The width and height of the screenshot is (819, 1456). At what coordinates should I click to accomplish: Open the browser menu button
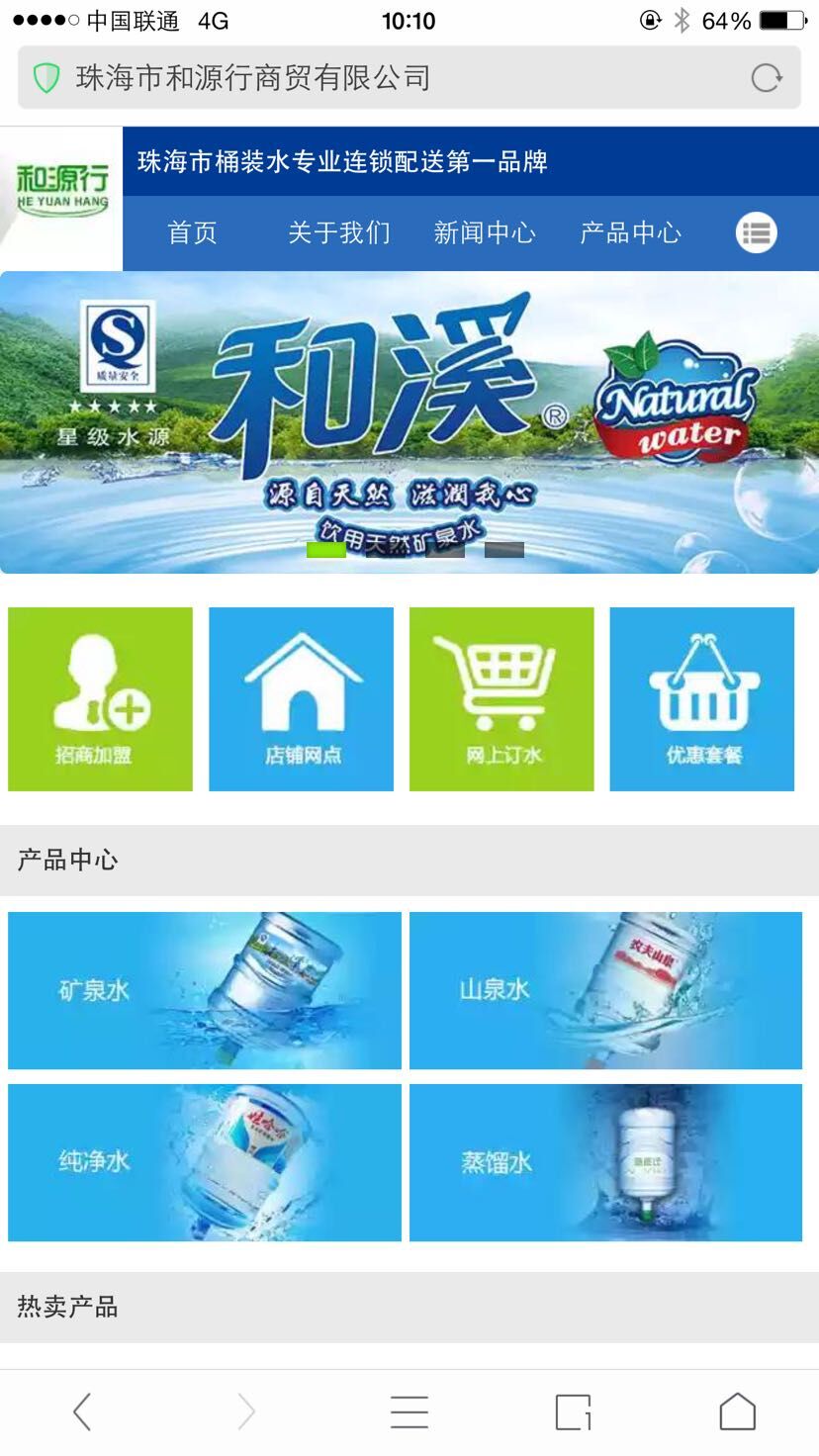pos(409,1411)
